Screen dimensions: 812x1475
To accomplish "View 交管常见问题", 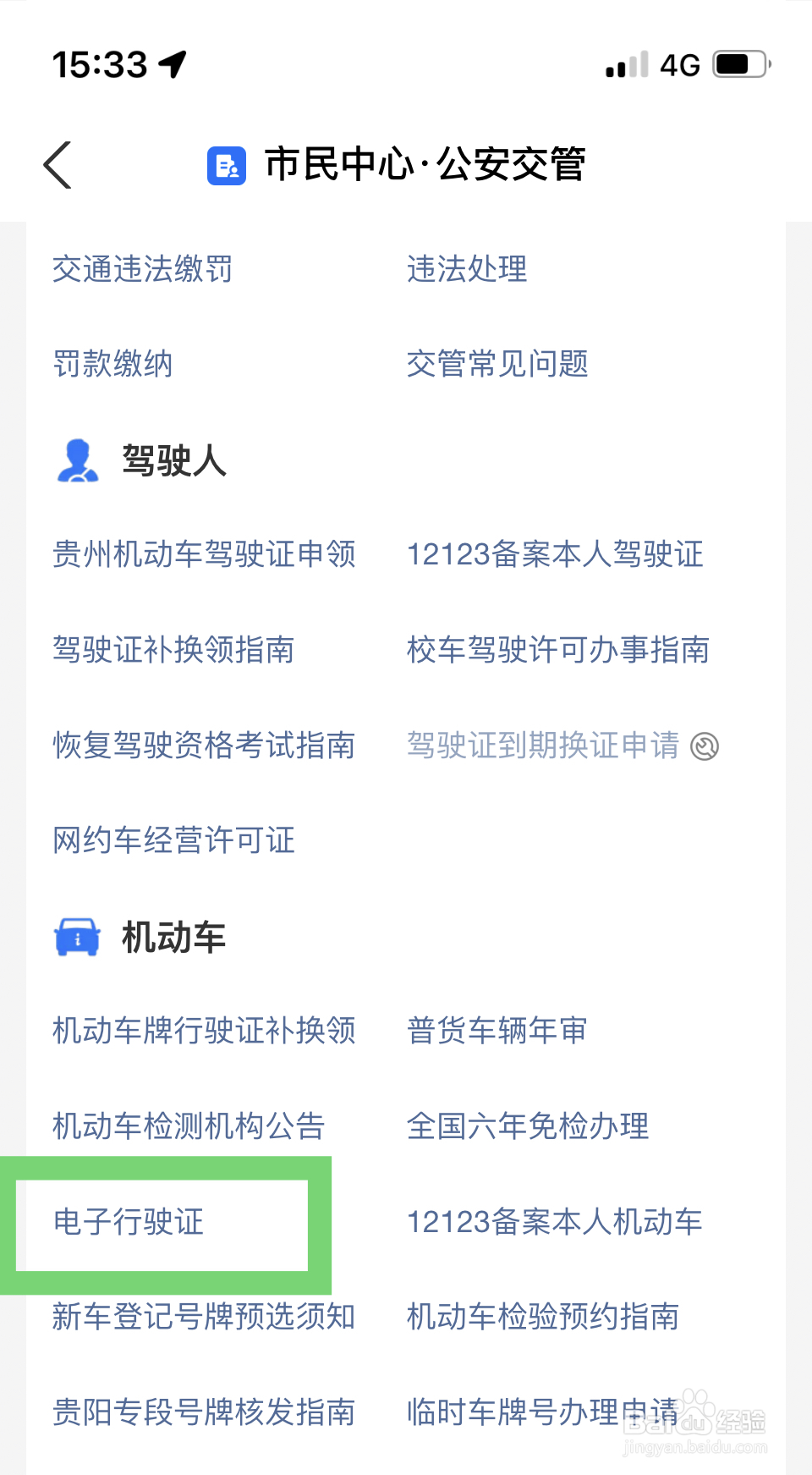I will [497, 364].
